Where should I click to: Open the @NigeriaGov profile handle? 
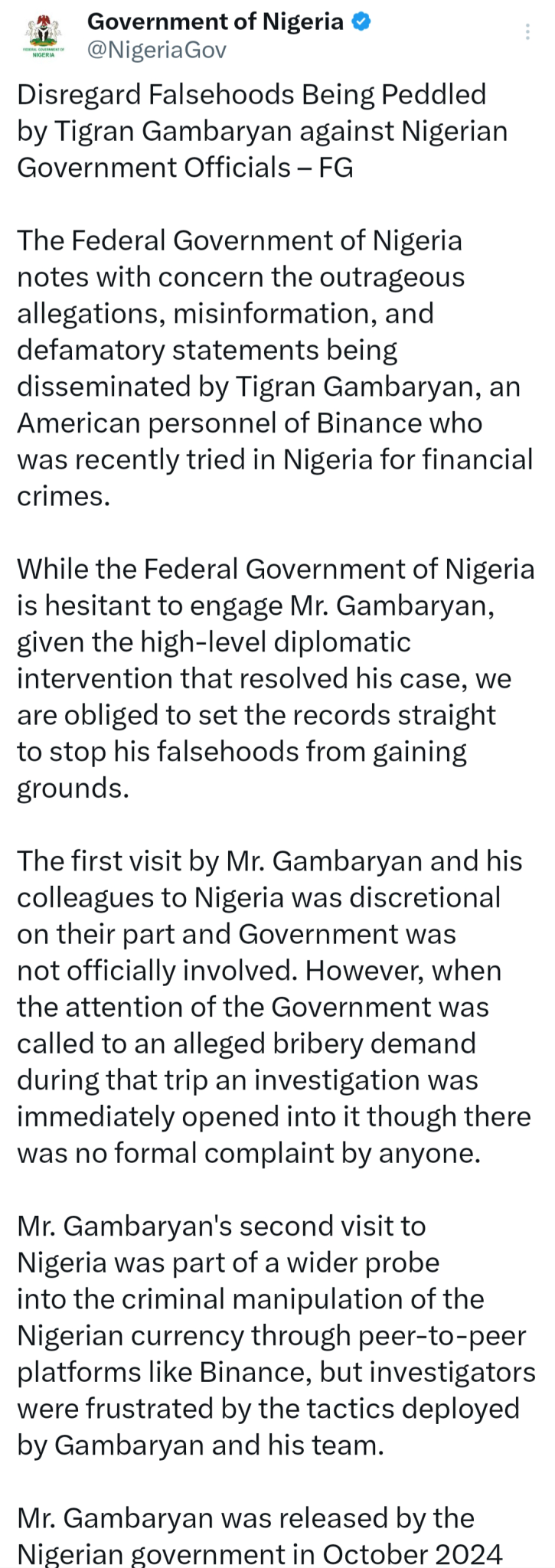[156, 51]
